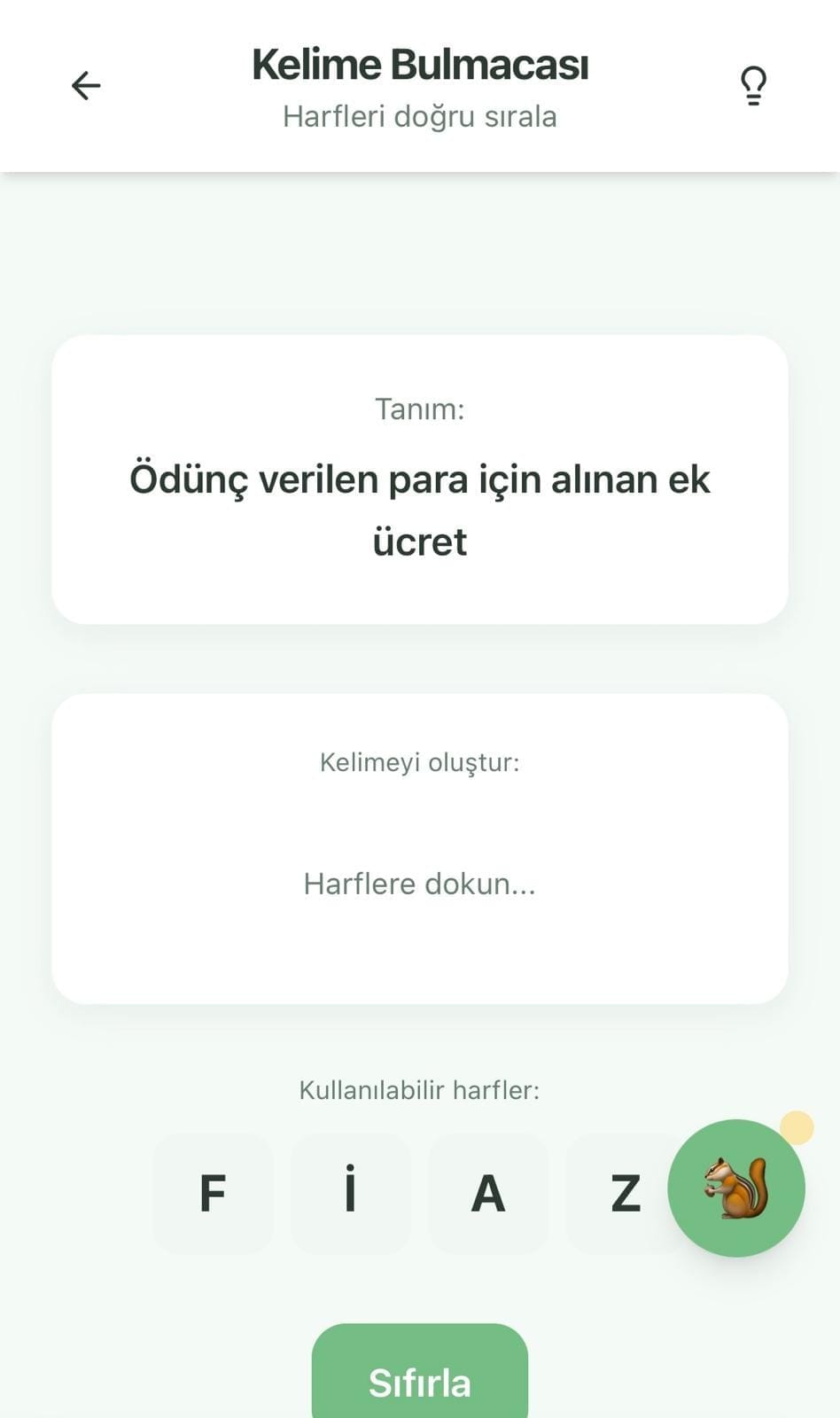The width and height of the screenshot is (840, 1418).
Task: Select the letter İ tile
Action: point(350,1193)
